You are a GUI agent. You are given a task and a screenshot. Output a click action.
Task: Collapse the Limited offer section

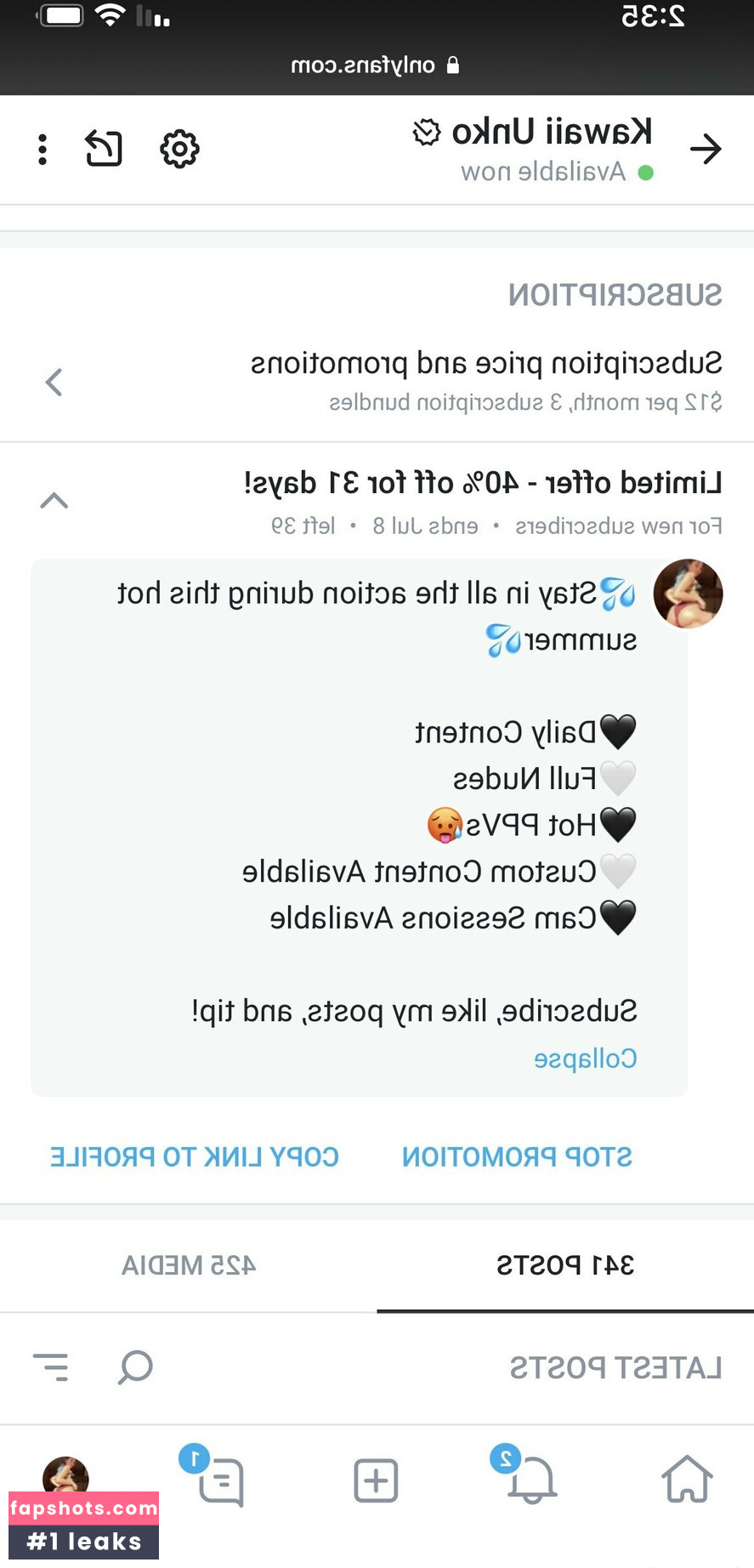pyautogui.click(x=54, y=500)
